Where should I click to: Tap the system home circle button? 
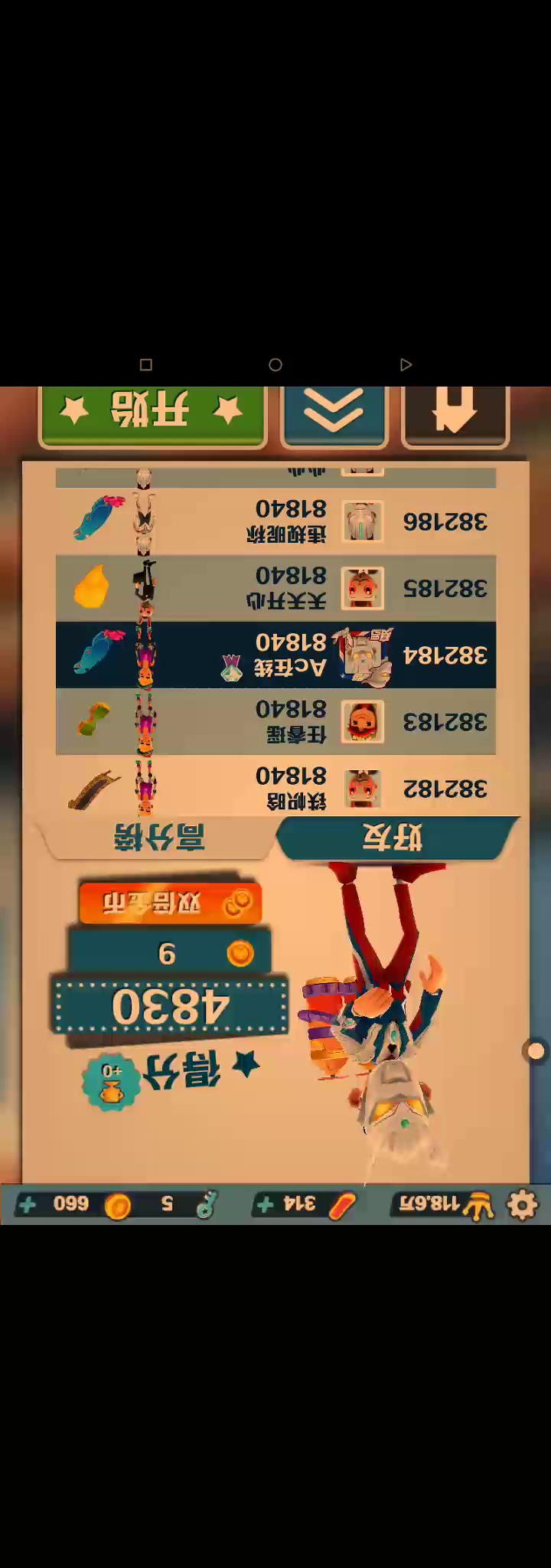click(x=275, y=365)
